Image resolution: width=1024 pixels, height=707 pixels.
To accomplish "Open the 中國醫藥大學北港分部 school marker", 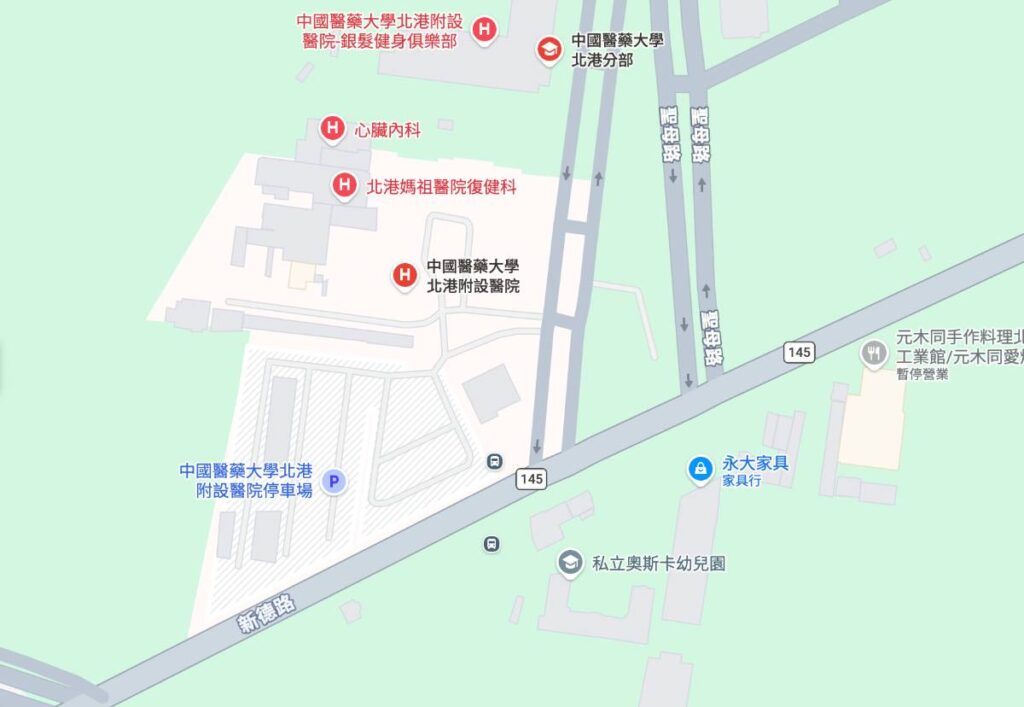I will (549, 48).
